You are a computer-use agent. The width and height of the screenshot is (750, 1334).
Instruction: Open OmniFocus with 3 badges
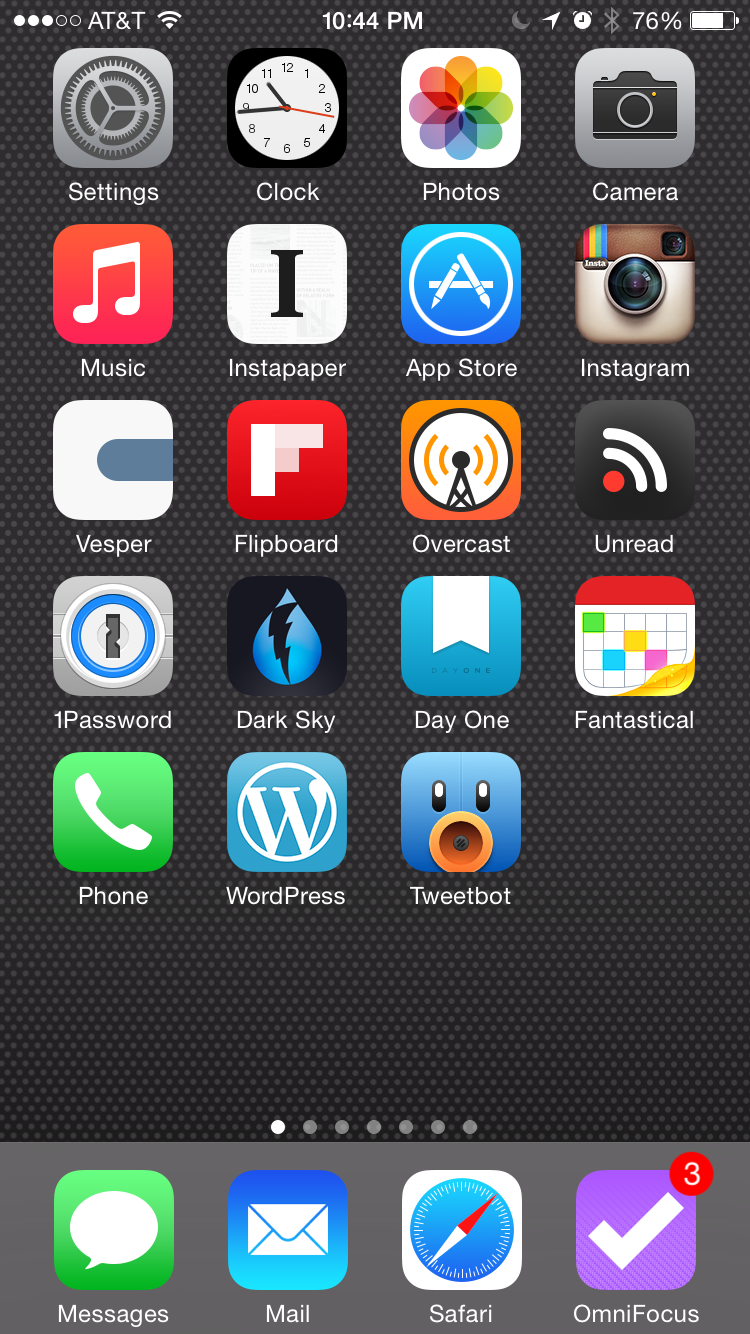point(635,1230)
